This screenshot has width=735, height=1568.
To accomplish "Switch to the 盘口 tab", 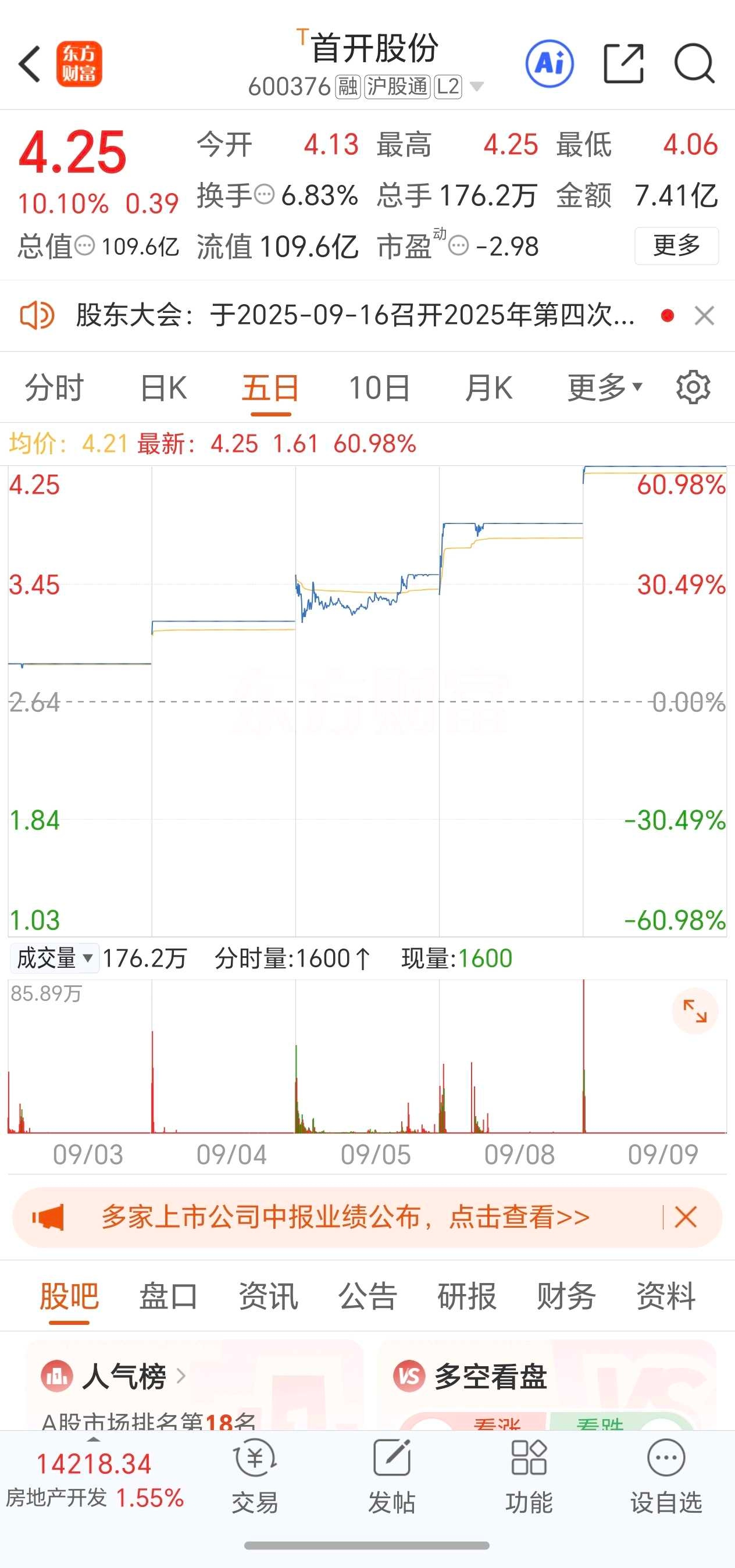I will [x=169, y=1295].
